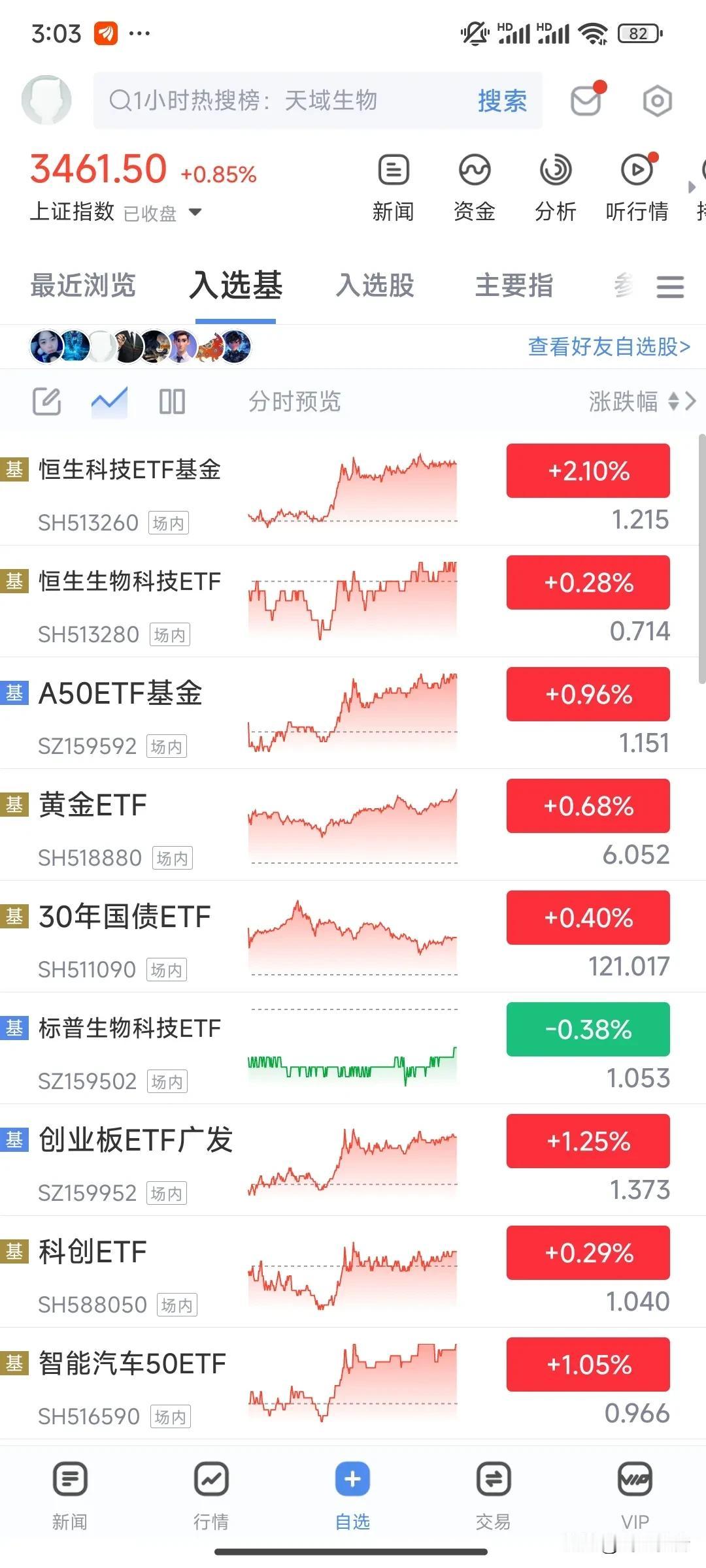Expand the 上证指数 dropdown arrow
Viewport: 706px width, 1568px height.
click(x=195, y=212)
